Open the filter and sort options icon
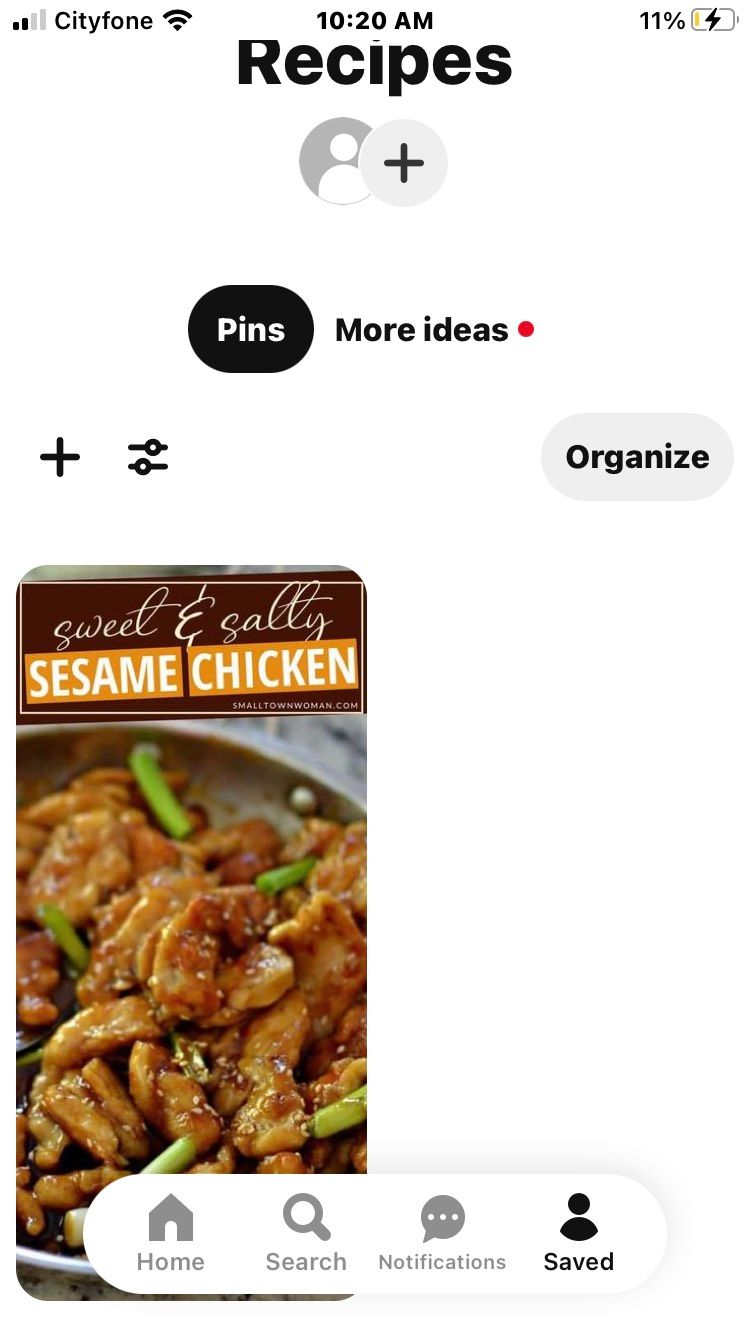750x1334 pixels. tap(148, 457)
